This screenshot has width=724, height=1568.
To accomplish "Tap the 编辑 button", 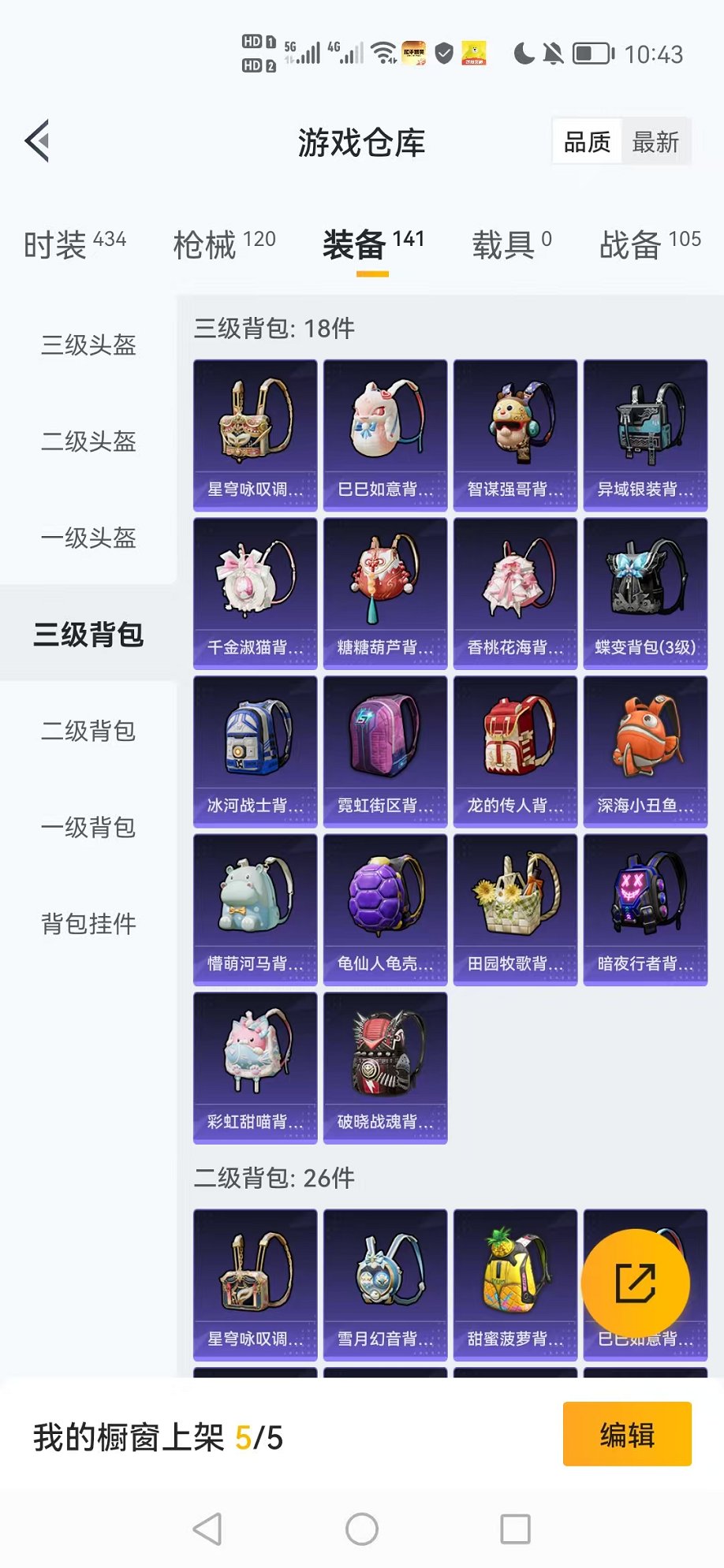I will (x=627, y=1434).
